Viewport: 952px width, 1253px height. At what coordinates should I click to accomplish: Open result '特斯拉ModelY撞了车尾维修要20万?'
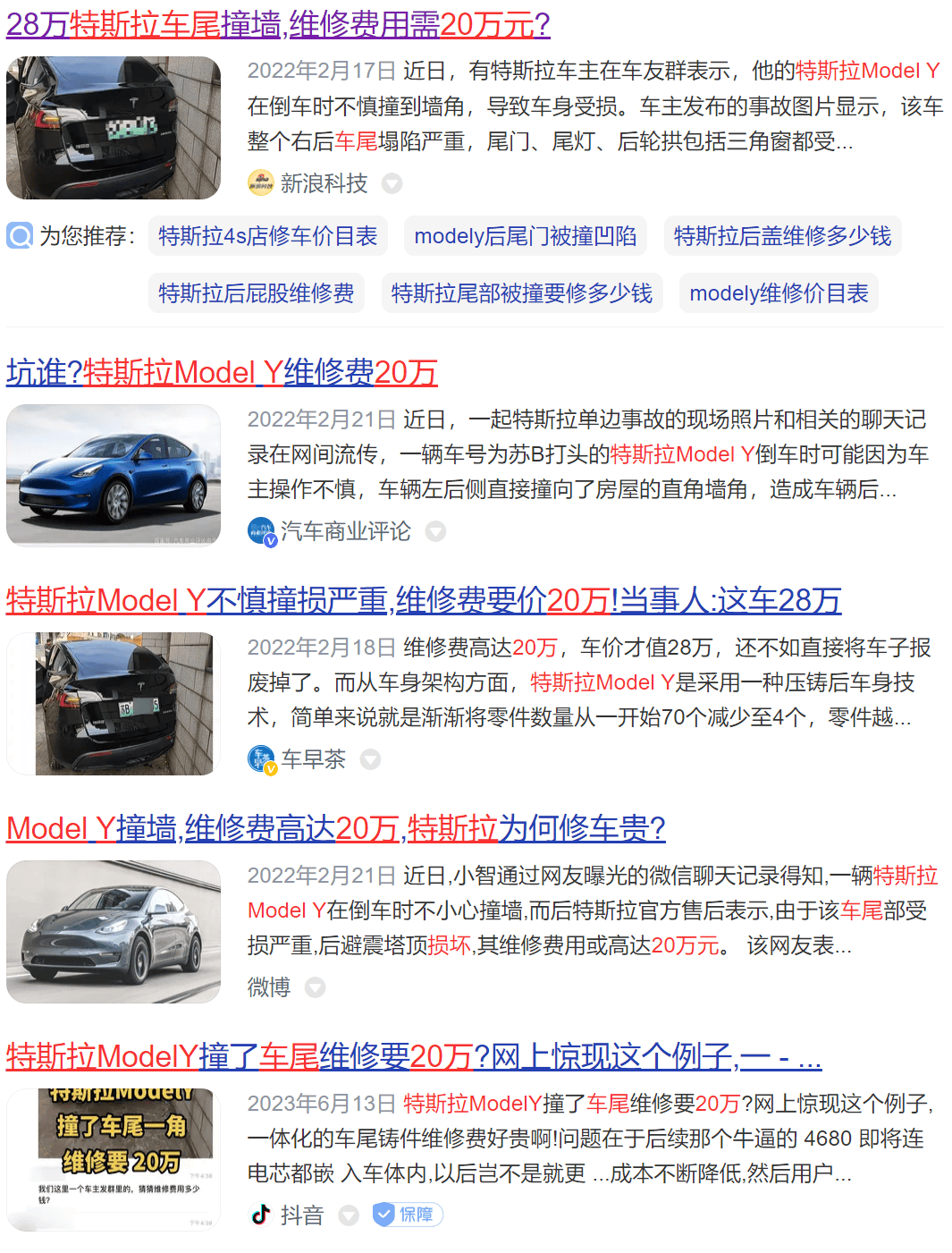413,1056
